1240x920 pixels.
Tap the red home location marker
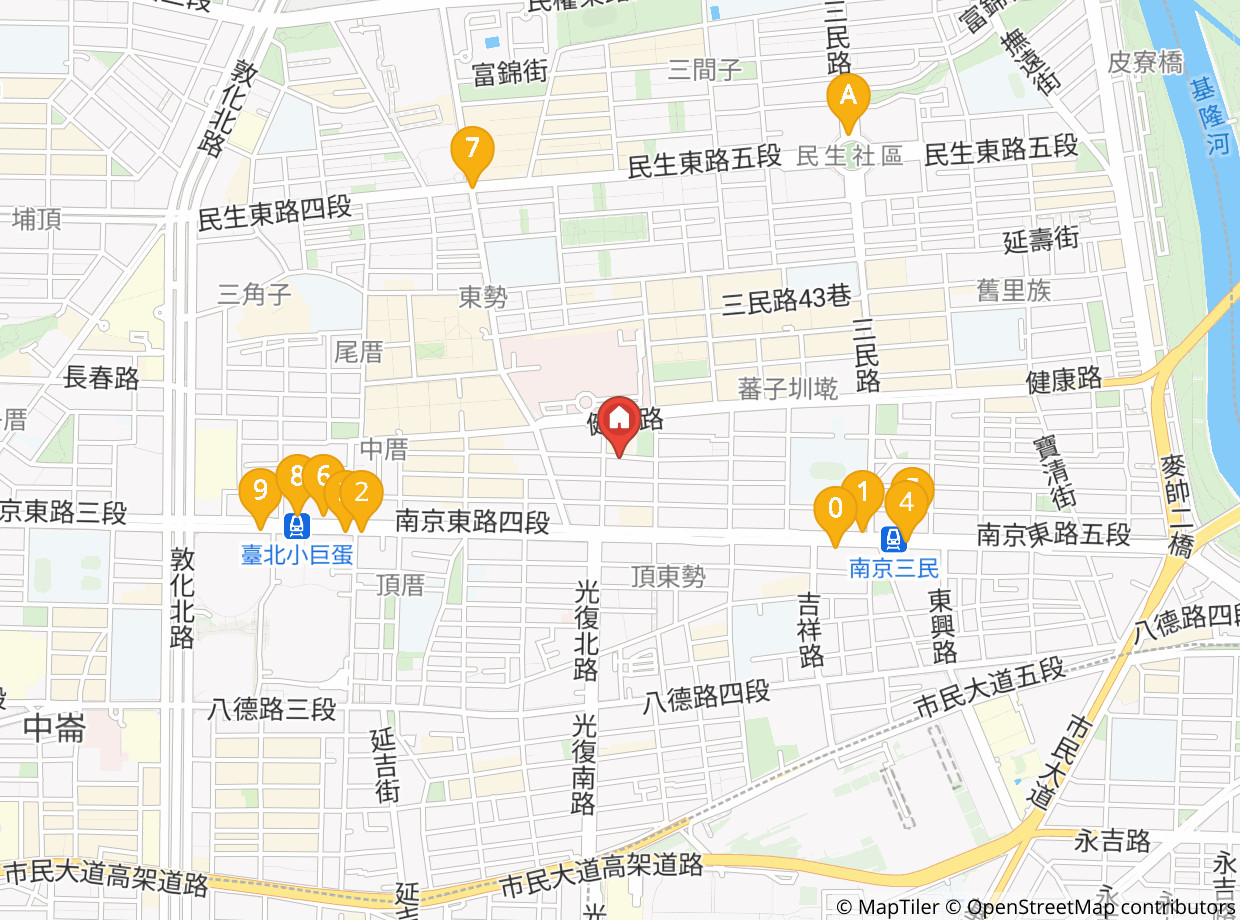pyautogui.click(x=620, y=418)
